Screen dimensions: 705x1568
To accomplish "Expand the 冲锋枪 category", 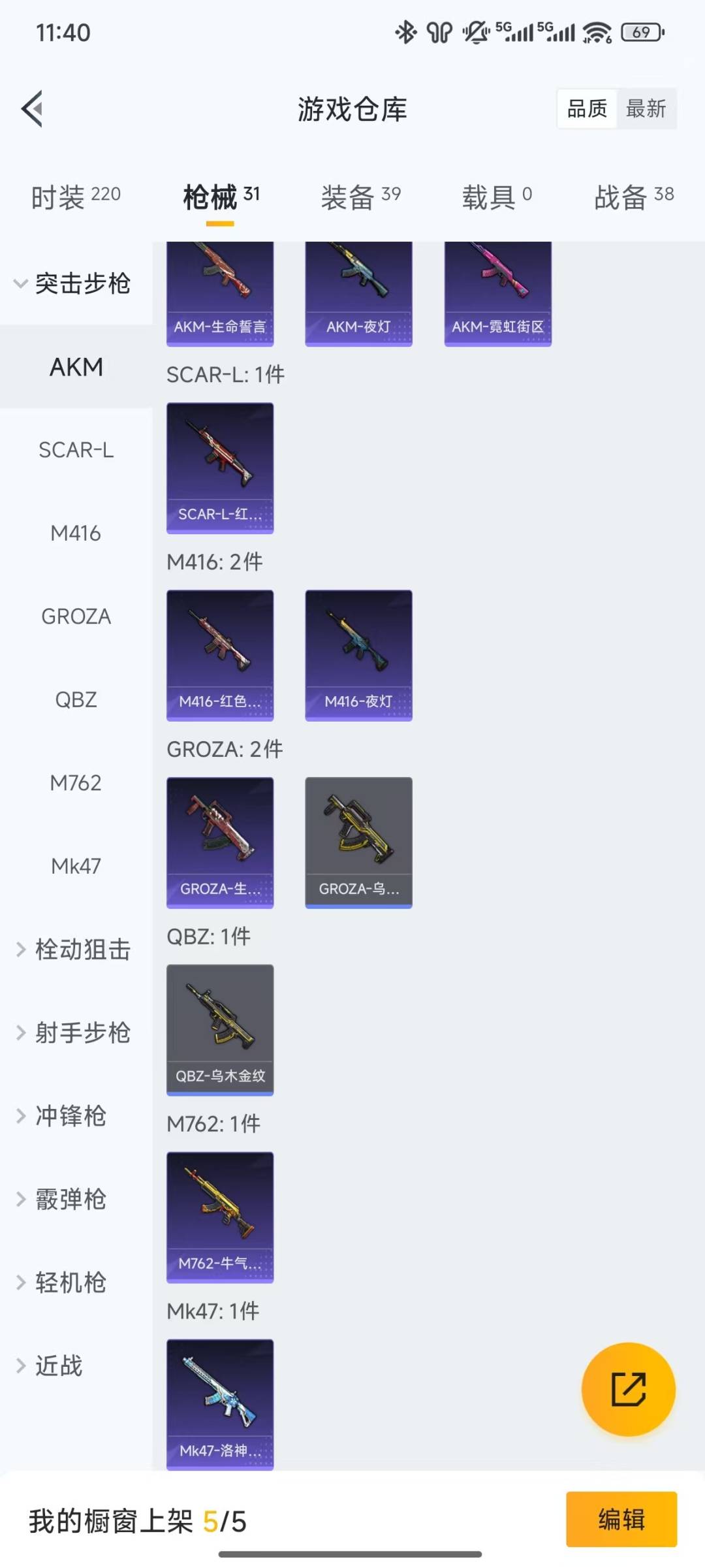I will [70, 1116].
